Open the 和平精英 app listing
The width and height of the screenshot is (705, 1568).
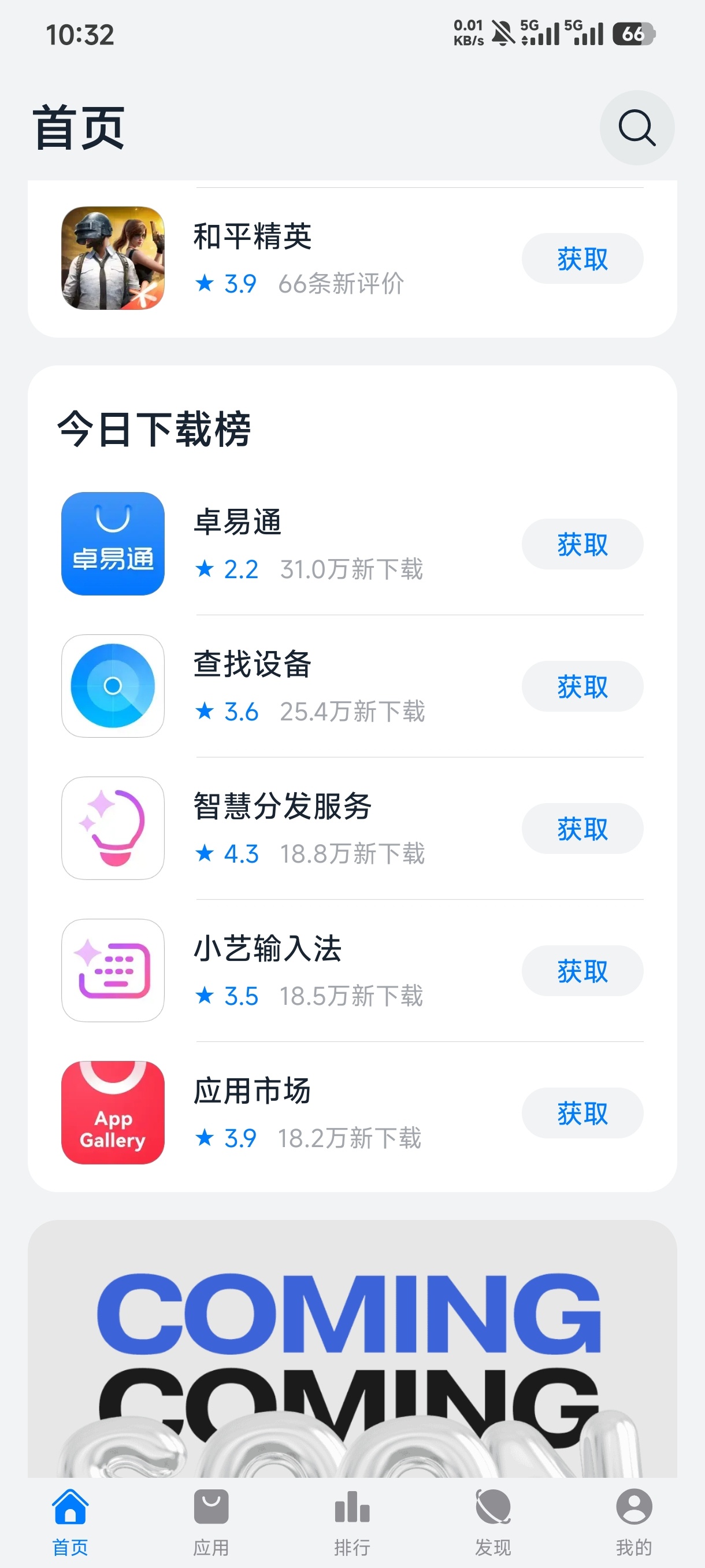[x=253, y=237]
